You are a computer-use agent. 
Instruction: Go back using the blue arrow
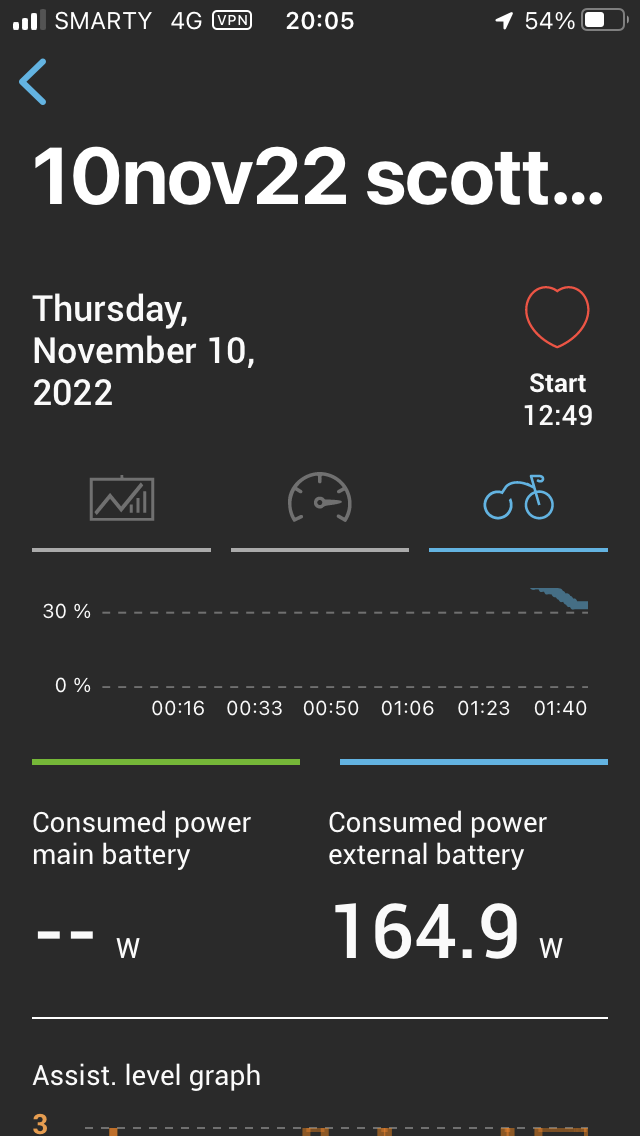click(33, 82)
